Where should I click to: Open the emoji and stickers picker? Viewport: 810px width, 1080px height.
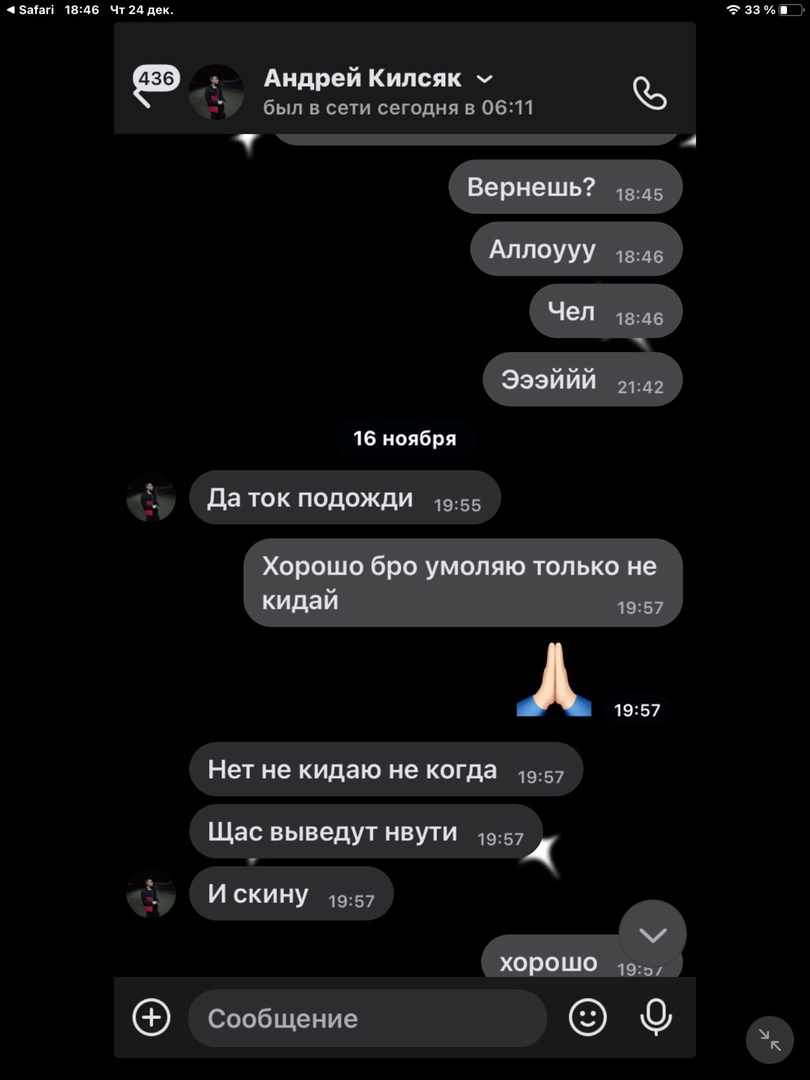[588, 1018]
